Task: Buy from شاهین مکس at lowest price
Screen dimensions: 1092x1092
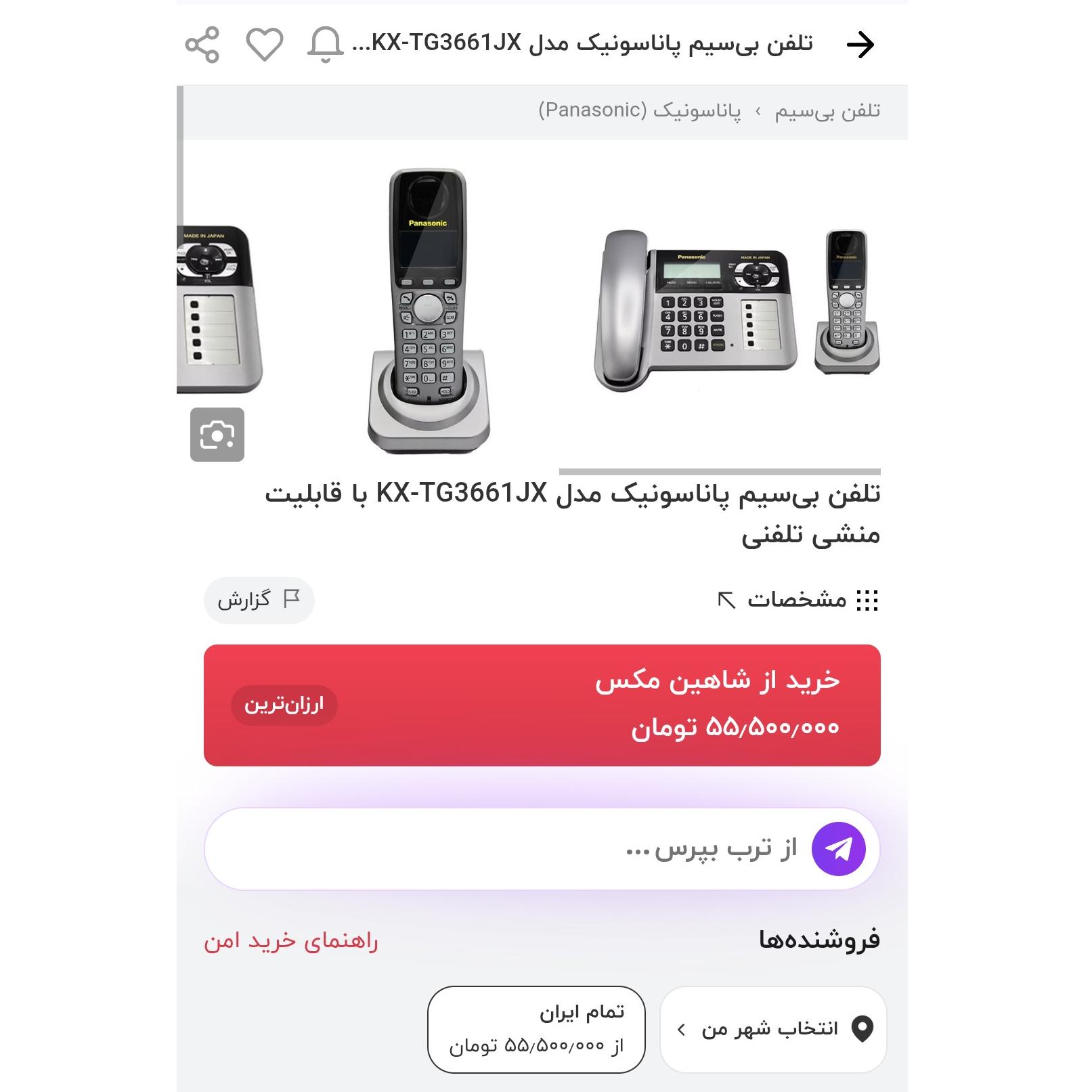Action: (542, 705)
